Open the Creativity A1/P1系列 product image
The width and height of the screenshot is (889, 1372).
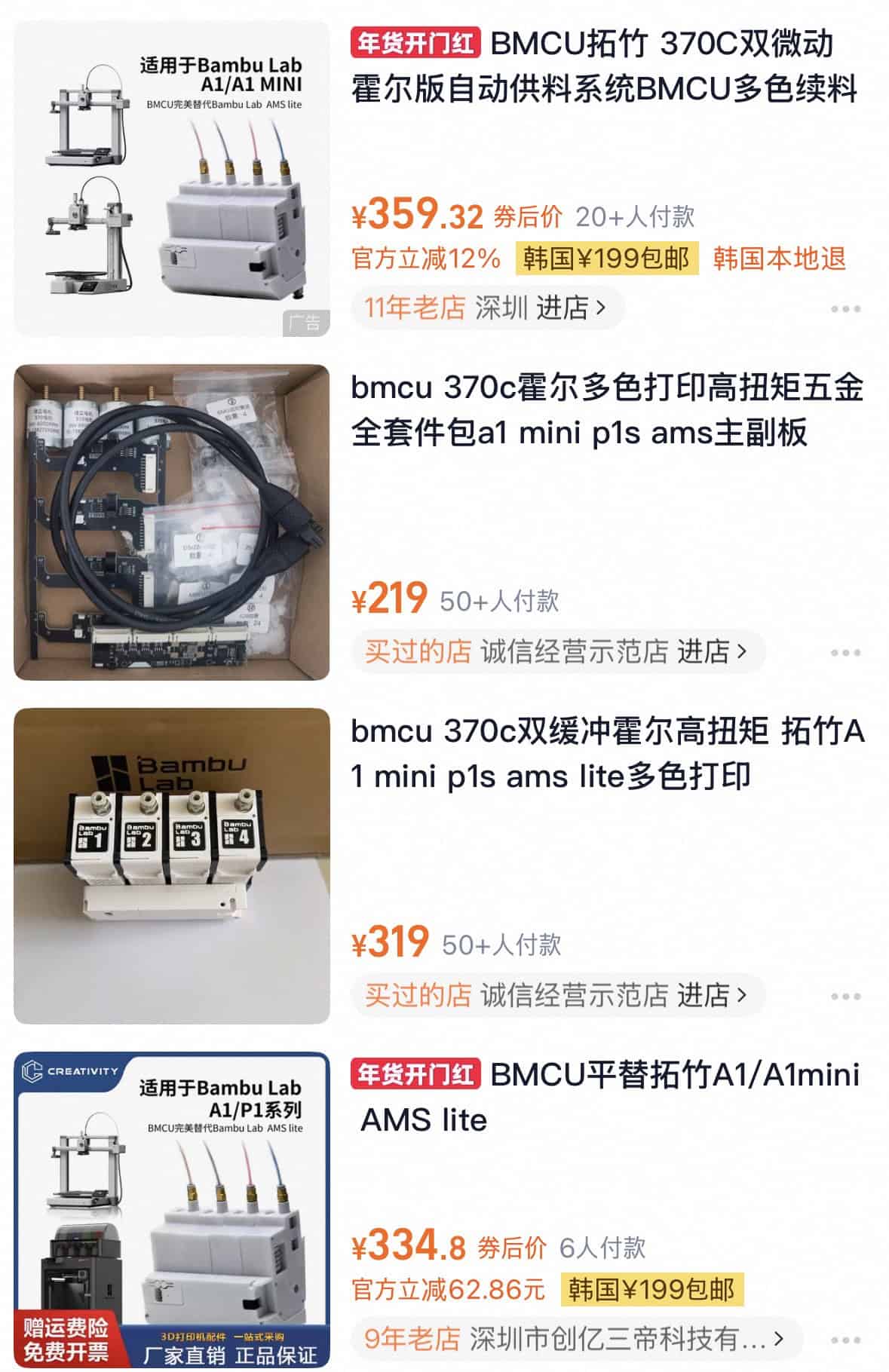[172, 1209]
